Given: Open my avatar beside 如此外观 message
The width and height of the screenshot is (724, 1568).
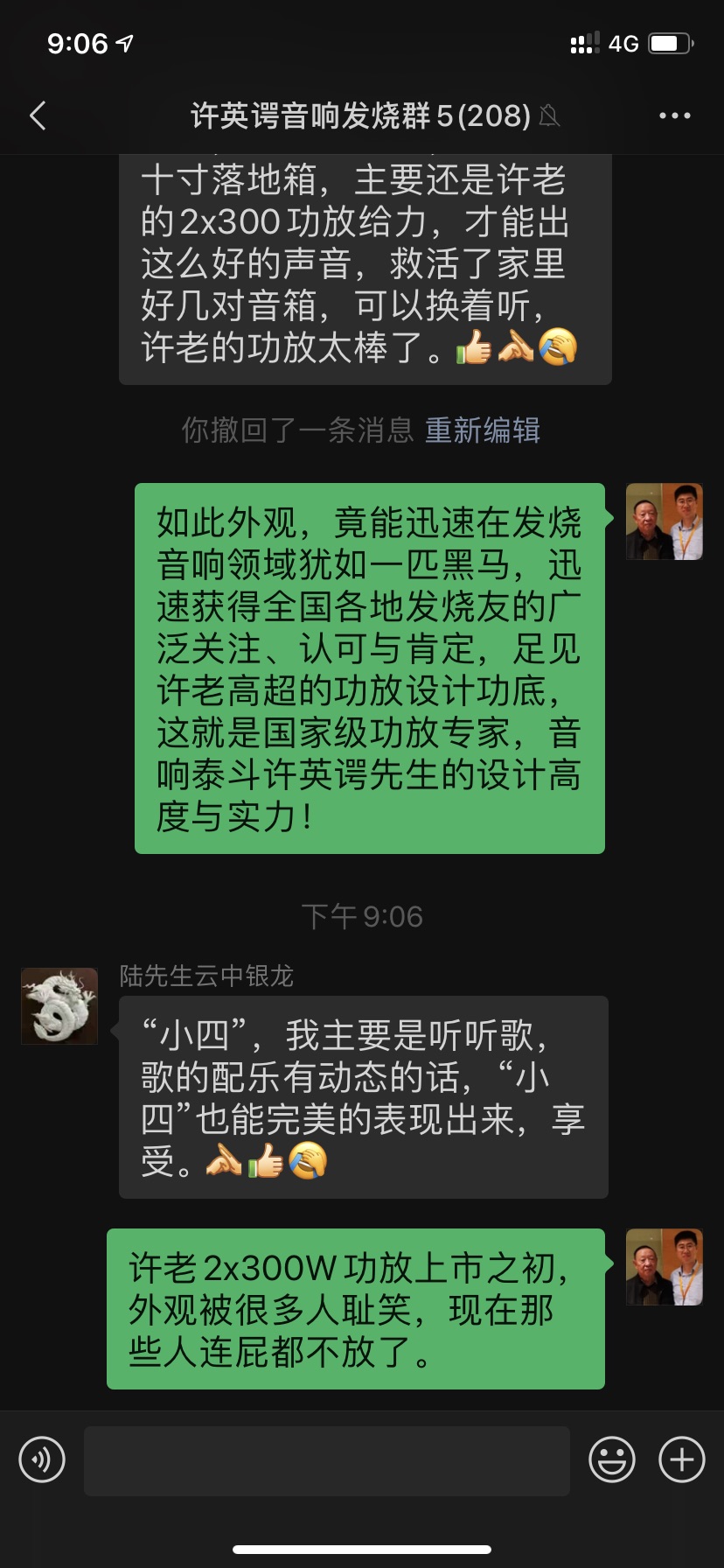Looking at the screenshot, I should coord(664,521).
